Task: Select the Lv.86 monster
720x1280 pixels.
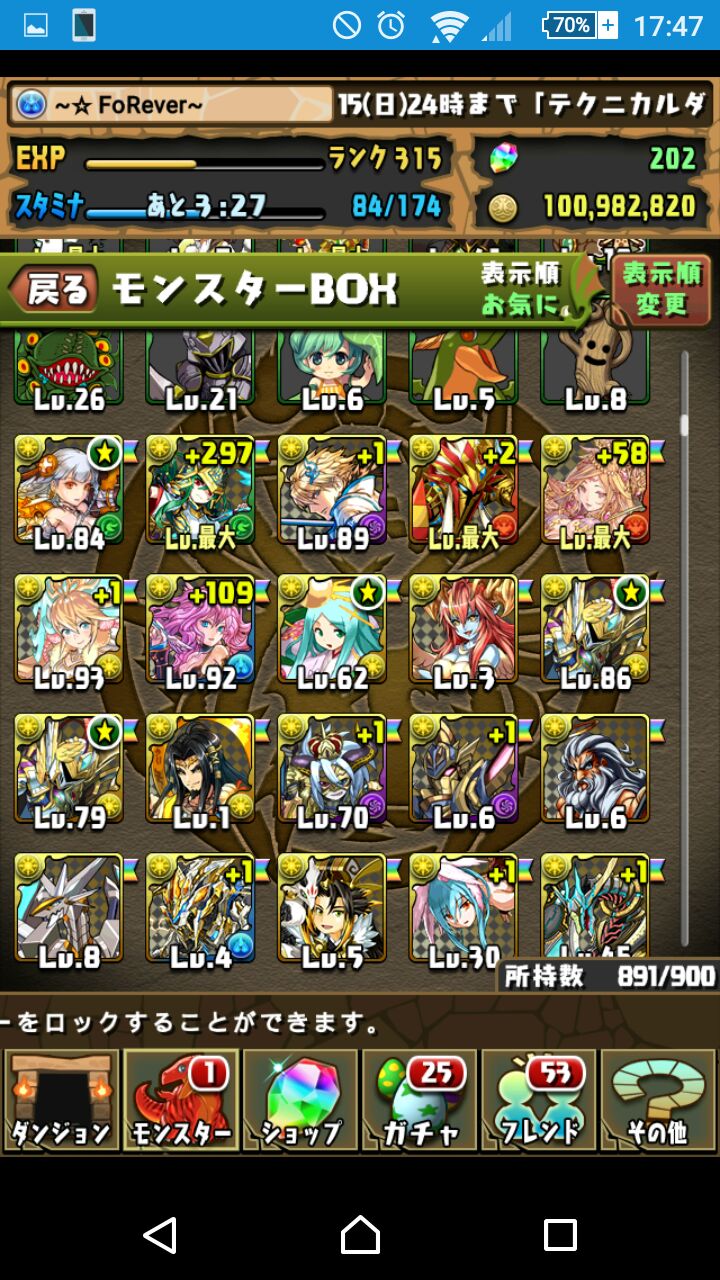Action: 595,630
